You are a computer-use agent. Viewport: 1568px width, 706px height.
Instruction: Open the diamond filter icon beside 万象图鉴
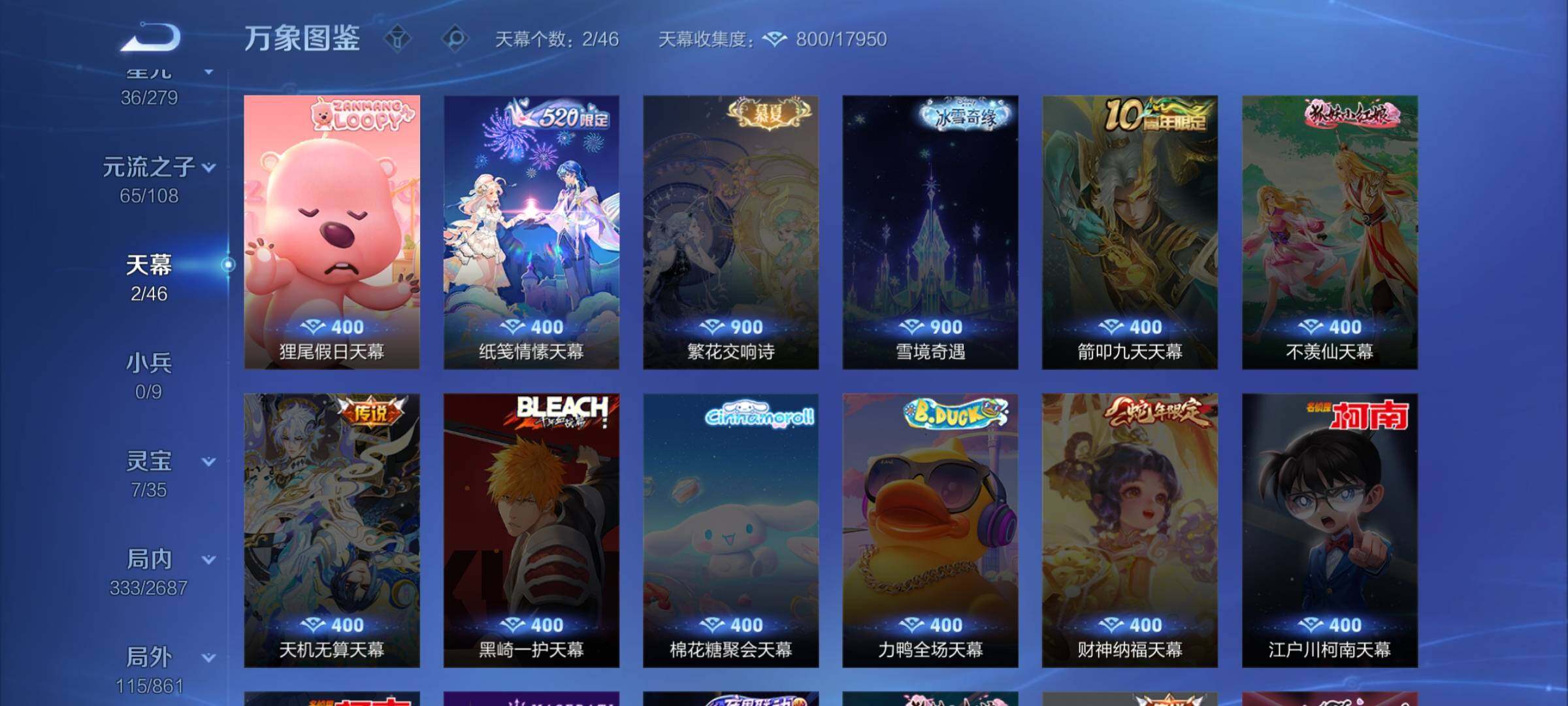397,39
